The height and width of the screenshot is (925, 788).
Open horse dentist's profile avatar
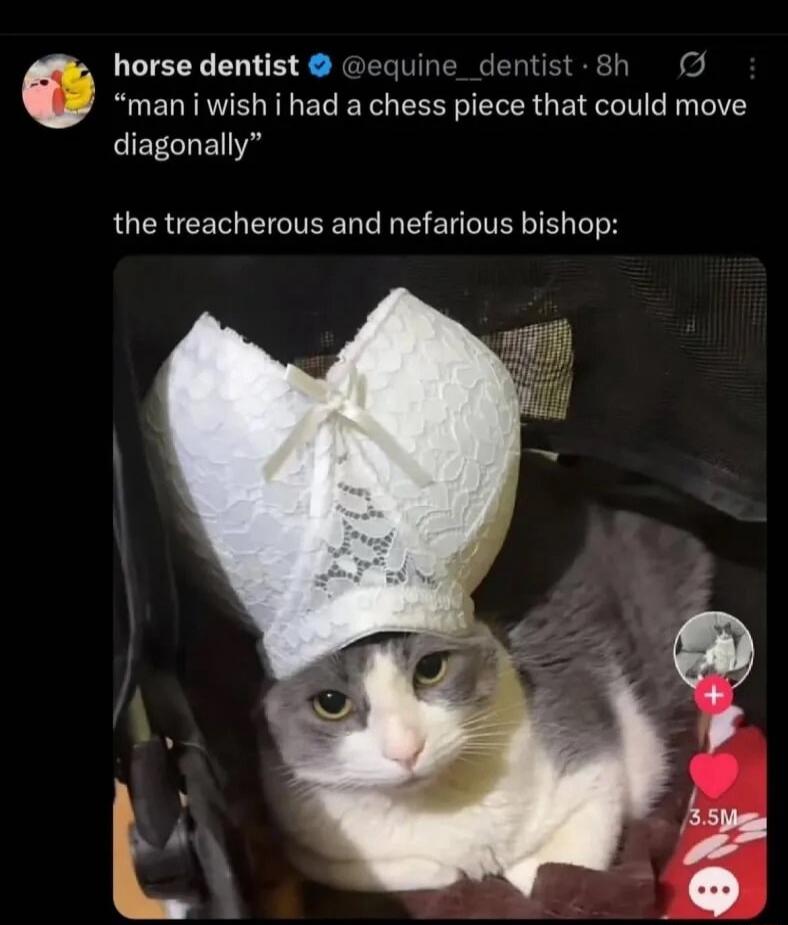pos(59,91)
